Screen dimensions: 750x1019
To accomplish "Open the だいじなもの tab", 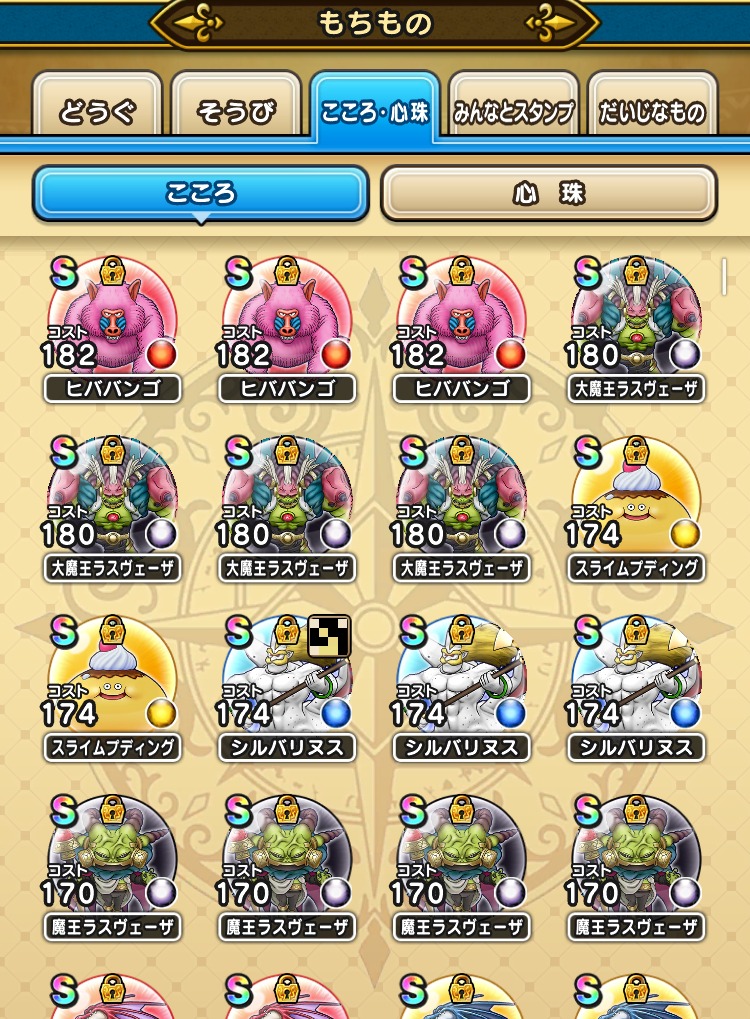I will (652, 111).
